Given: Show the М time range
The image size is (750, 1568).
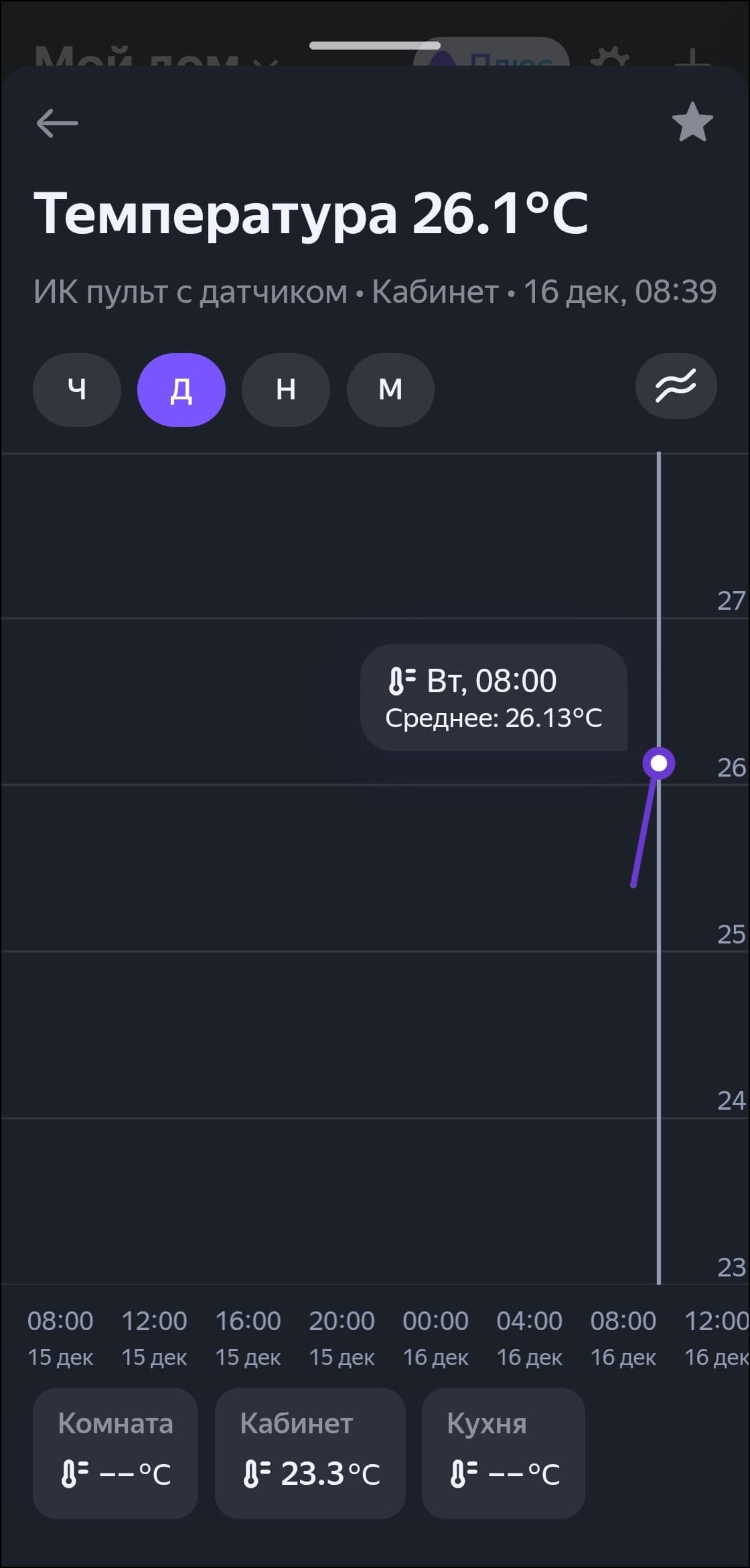Looking at the screenshot, I should click(x=390, y=389).
